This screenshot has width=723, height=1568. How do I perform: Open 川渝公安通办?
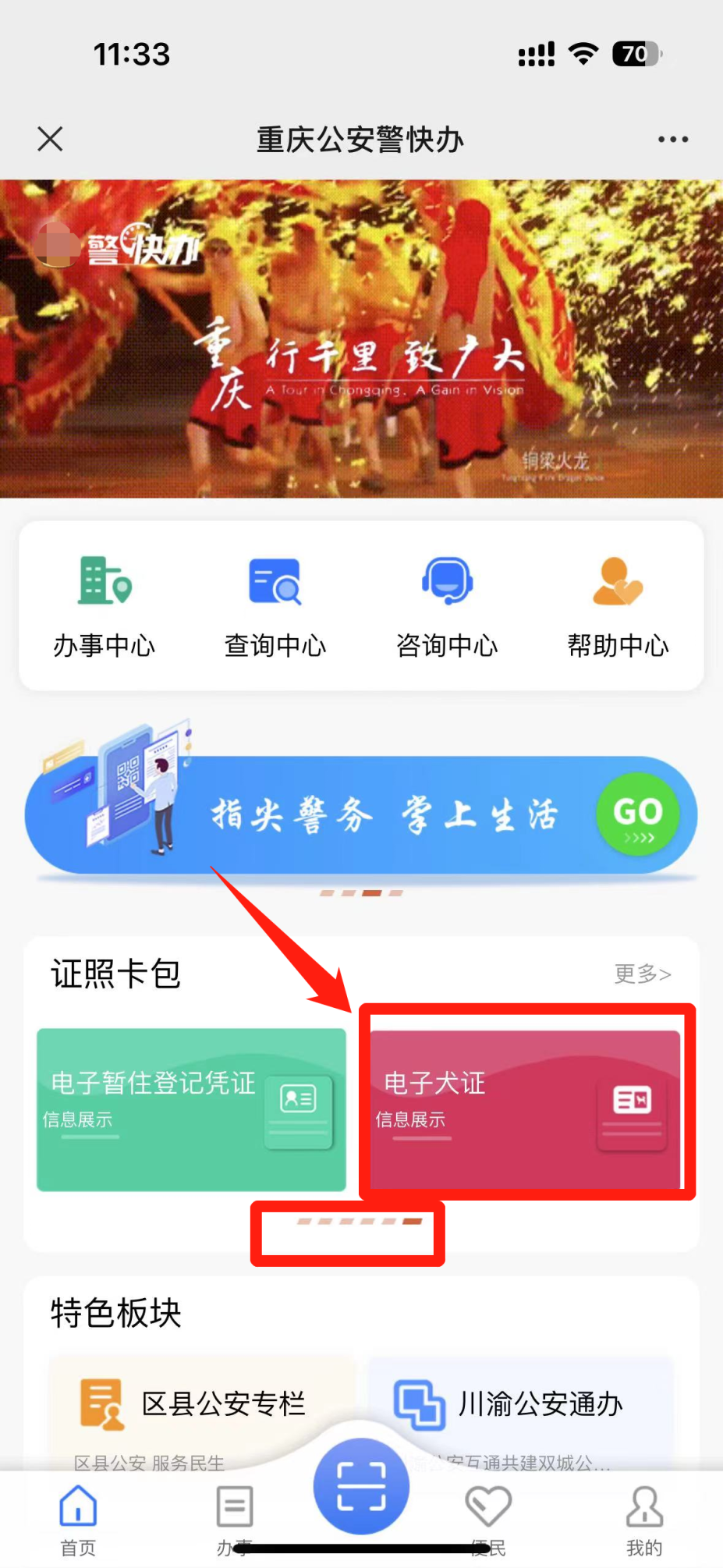(x=521, y=1405)
